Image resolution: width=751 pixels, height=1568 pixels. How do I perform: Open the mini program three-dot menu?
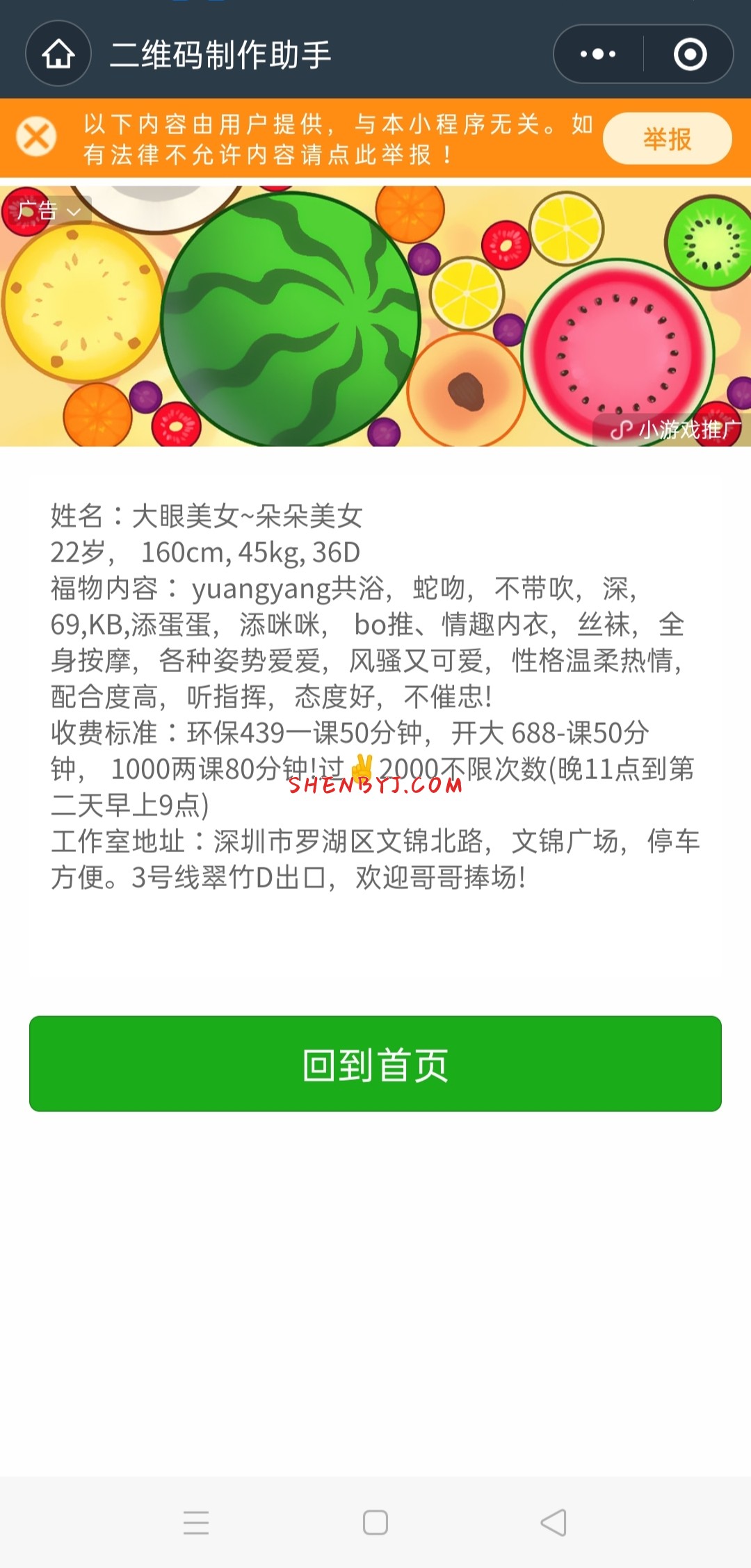(598, 54)
